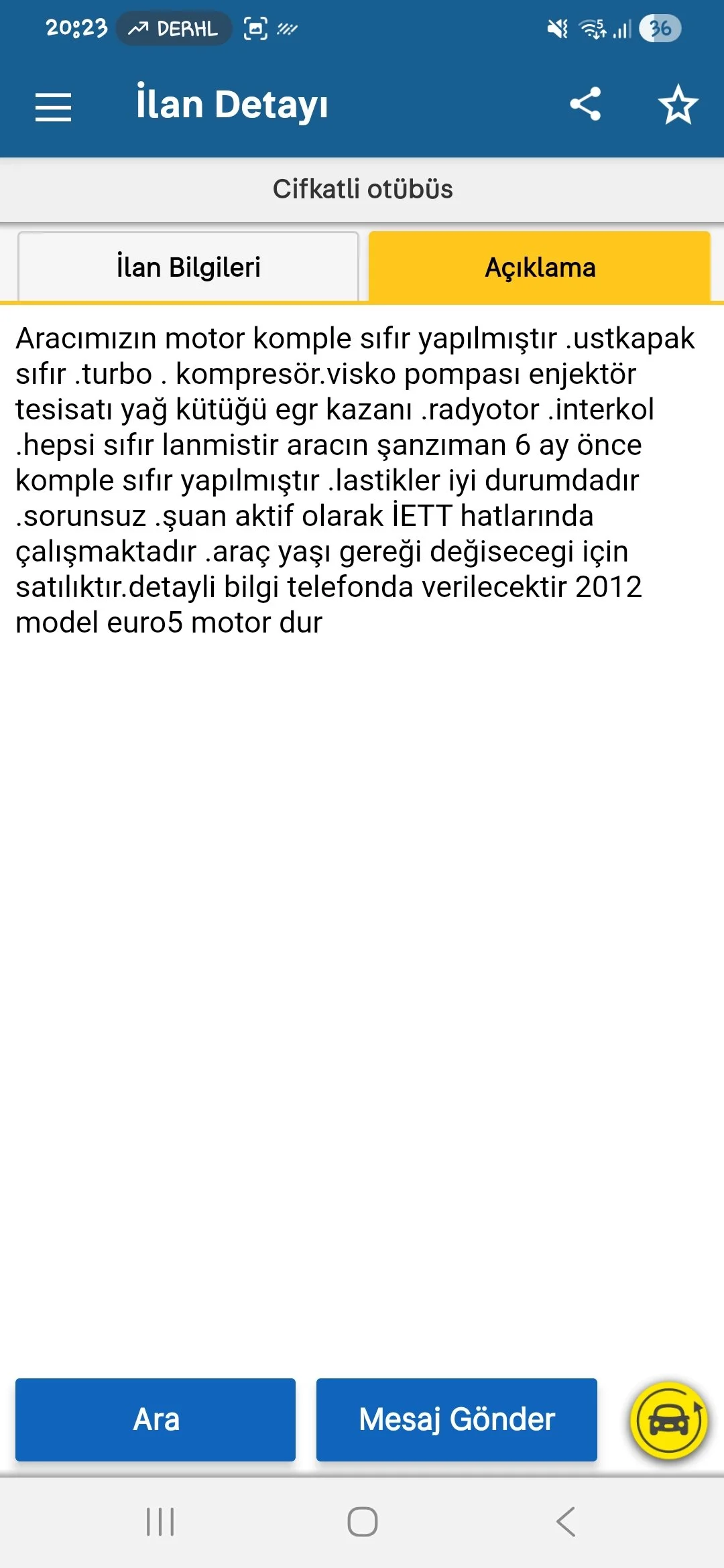Share this listing via the share icon
The image size is (724, 1568).
click(585, 104)
